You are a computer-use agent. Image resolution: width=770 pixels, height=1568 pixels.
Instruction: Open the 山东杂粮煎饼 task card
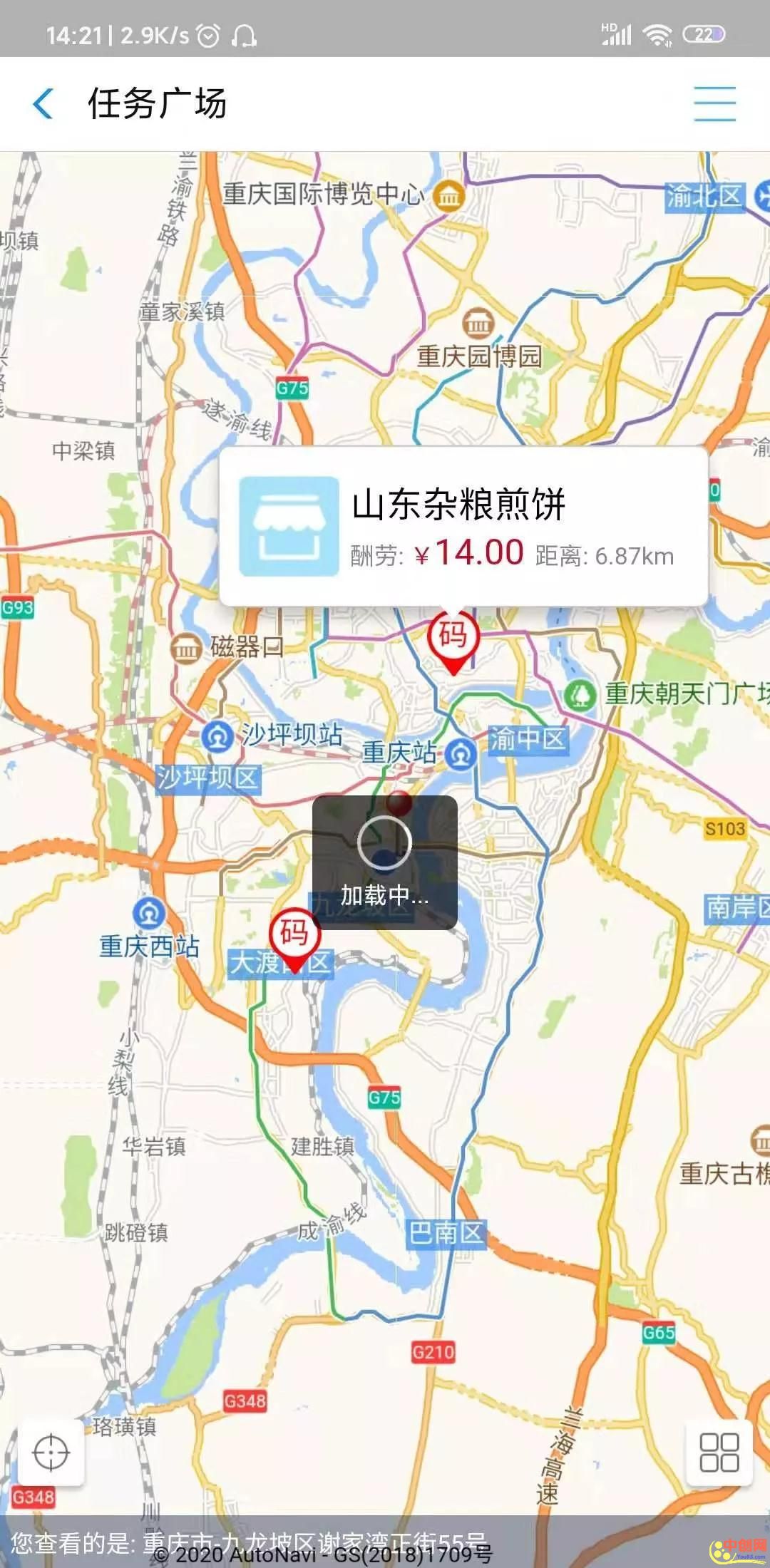pos(463,527)
